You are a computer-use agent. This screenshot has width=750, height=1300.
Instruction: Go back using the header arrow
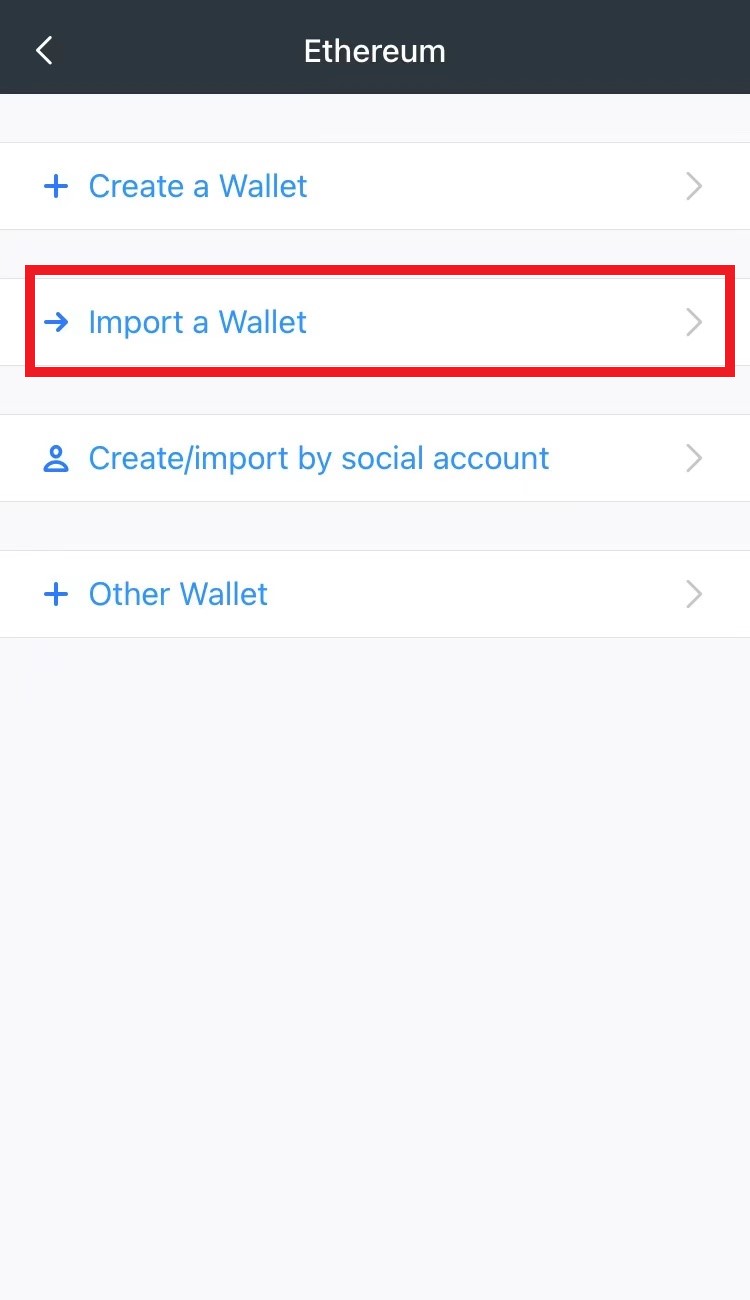(x=44, y=50)
